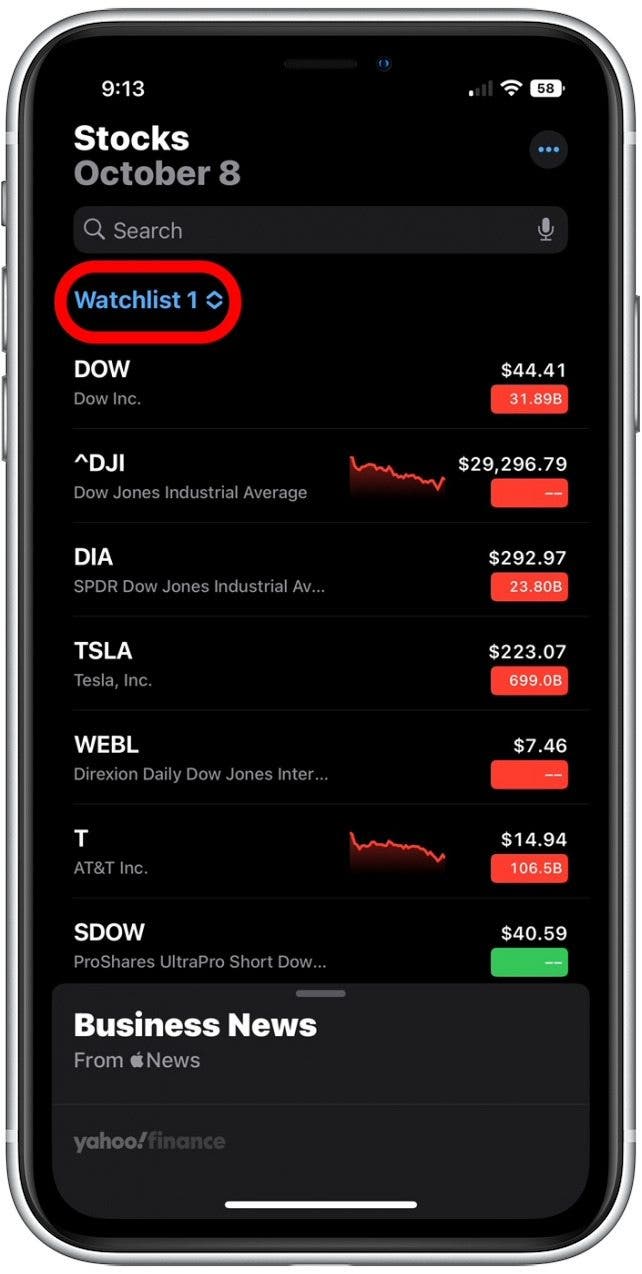Open the WEBL Direxion stock details
Viewport: 642px width, 1274px height.
250,758
